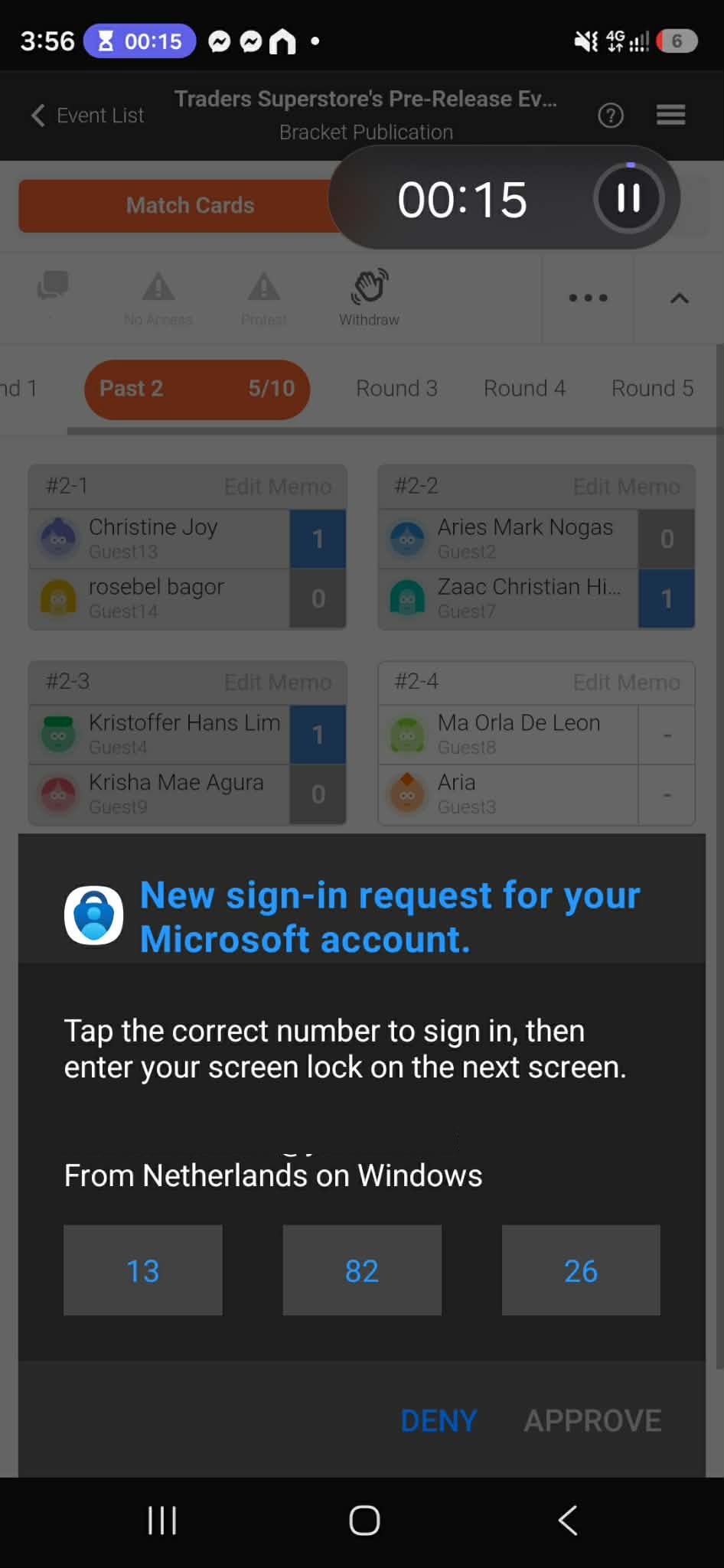Viewport: 724px width, 1568px height.
Task: Approve the Microsoft sign-in request
Action: pos(592,1420)
